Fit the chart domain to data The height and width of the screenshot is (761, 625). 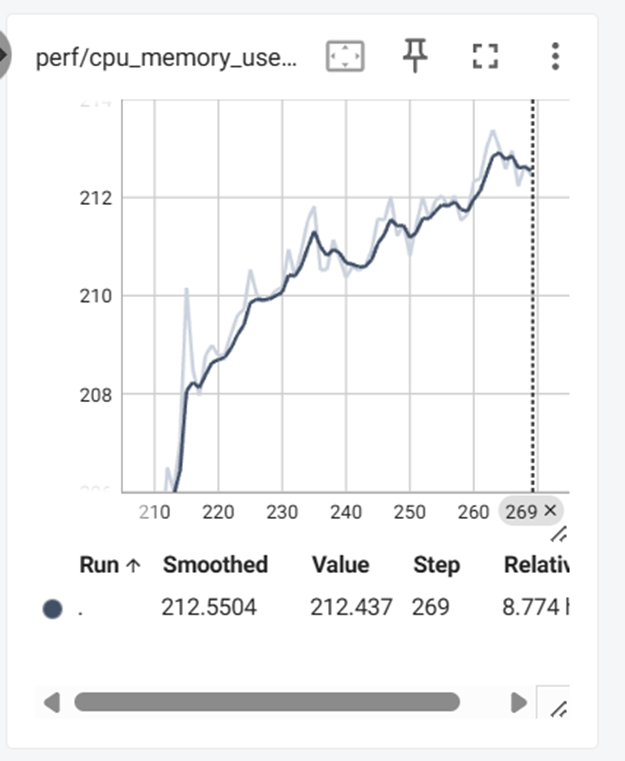[345, 57]
